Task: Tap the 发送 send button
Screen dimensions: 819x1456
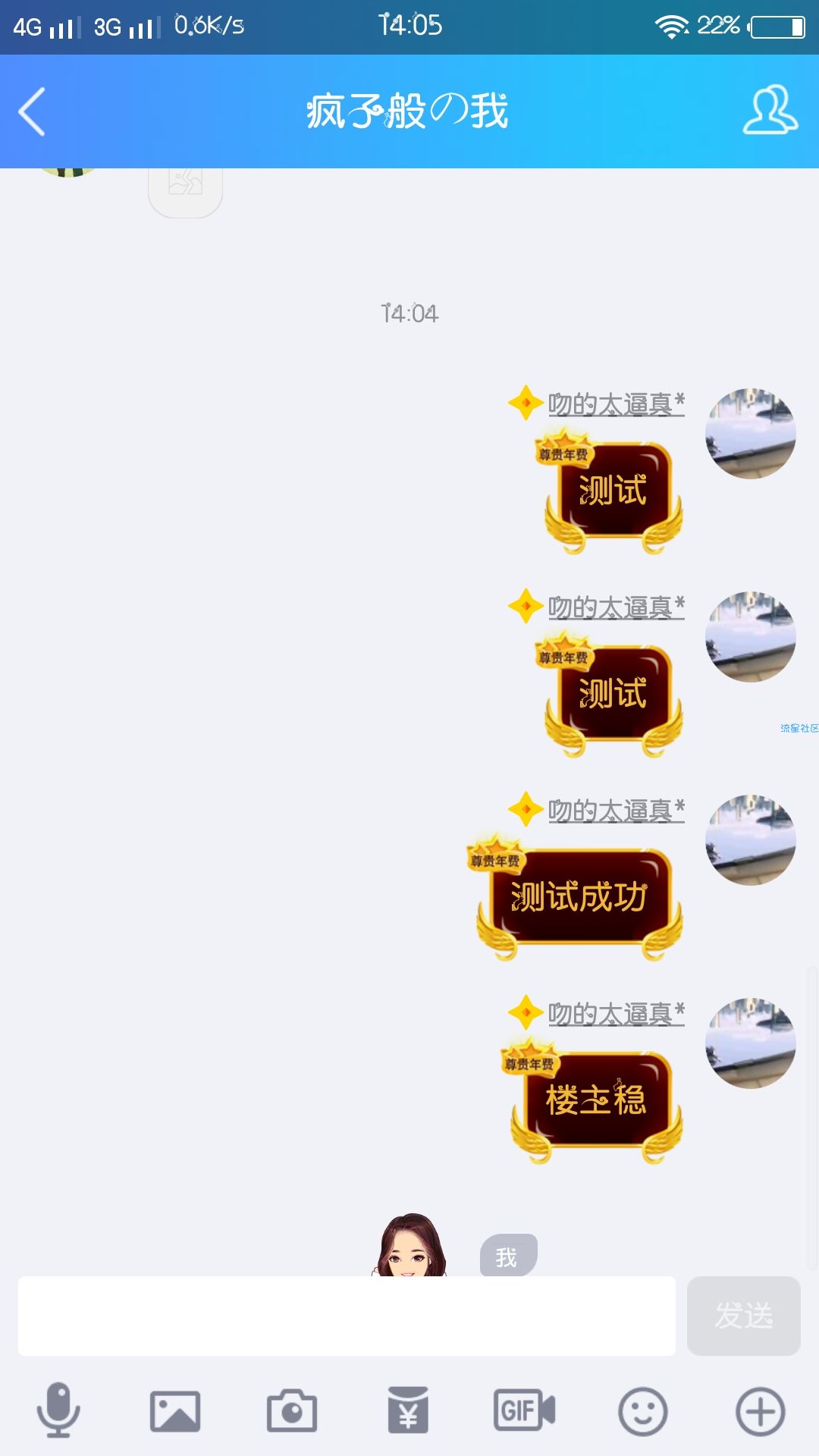Action: 743,1316
